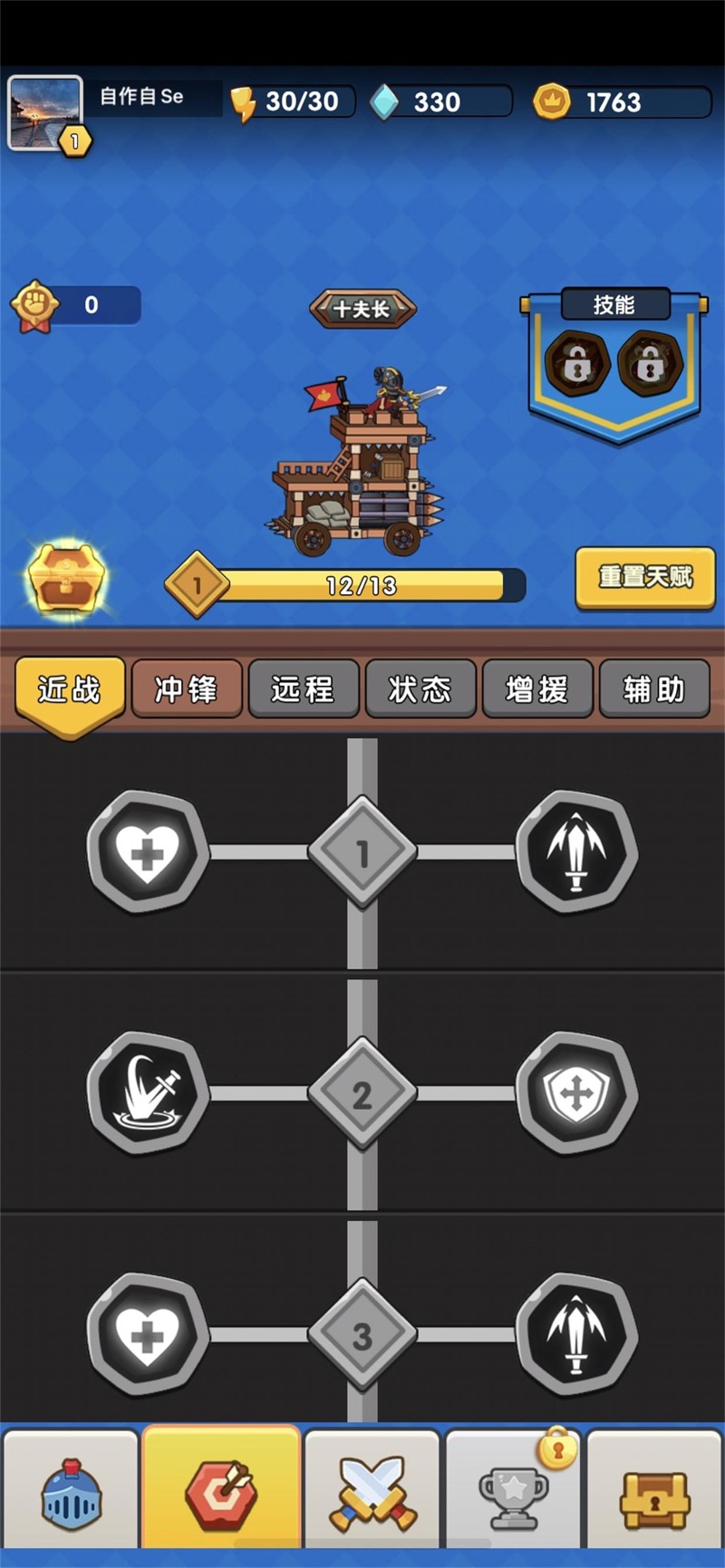The height and width of the screenshot is (1568, 725).
Task: Select the 近战 tab
Action: 70,690
